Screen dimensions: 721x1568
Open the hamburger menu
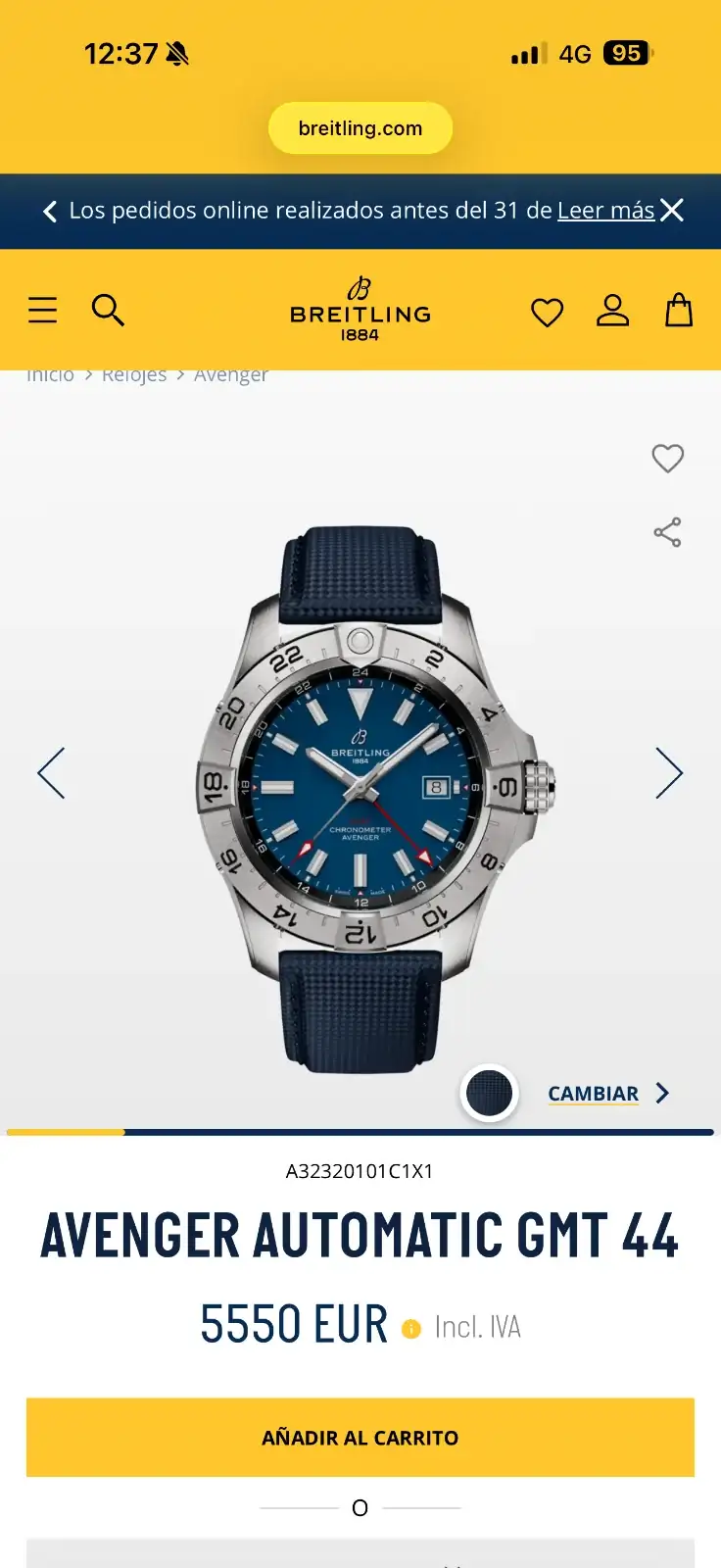(43, 311)
